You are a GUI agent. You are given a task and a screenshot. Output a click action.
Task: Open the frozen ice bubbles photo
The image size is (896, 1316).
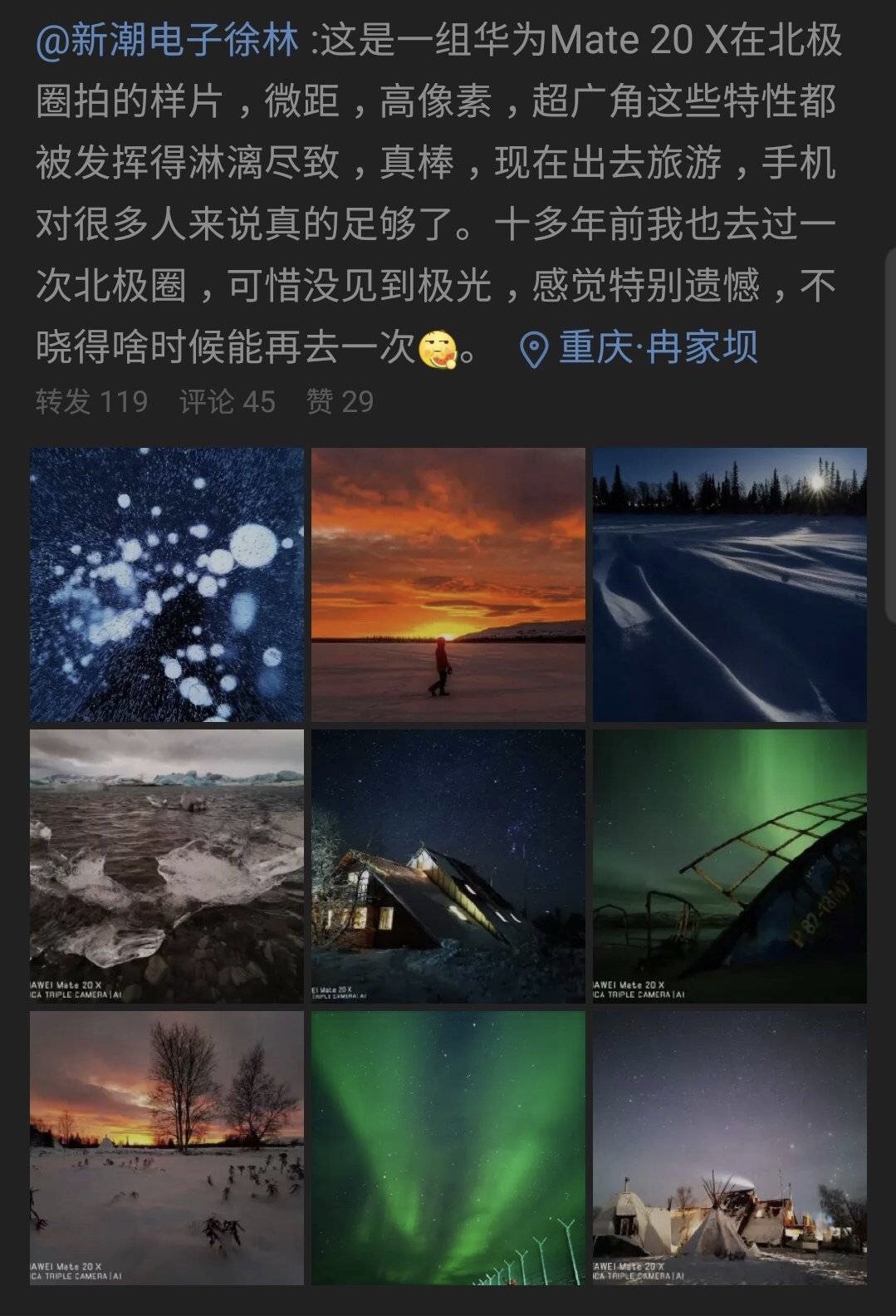(x=167, y=585)
